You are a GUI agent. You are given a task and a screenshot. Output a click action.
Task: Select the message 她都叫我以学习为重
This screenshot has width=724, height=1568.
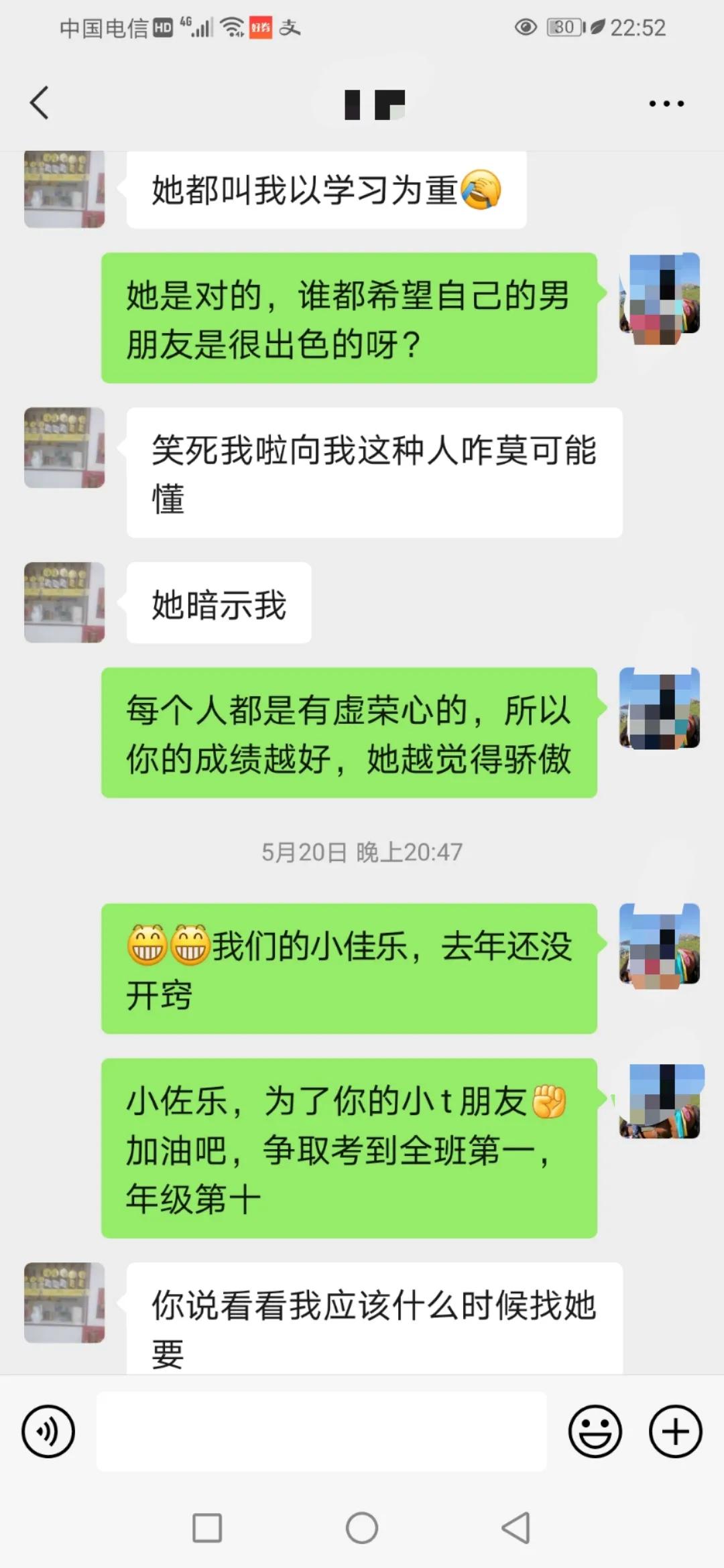325,189
